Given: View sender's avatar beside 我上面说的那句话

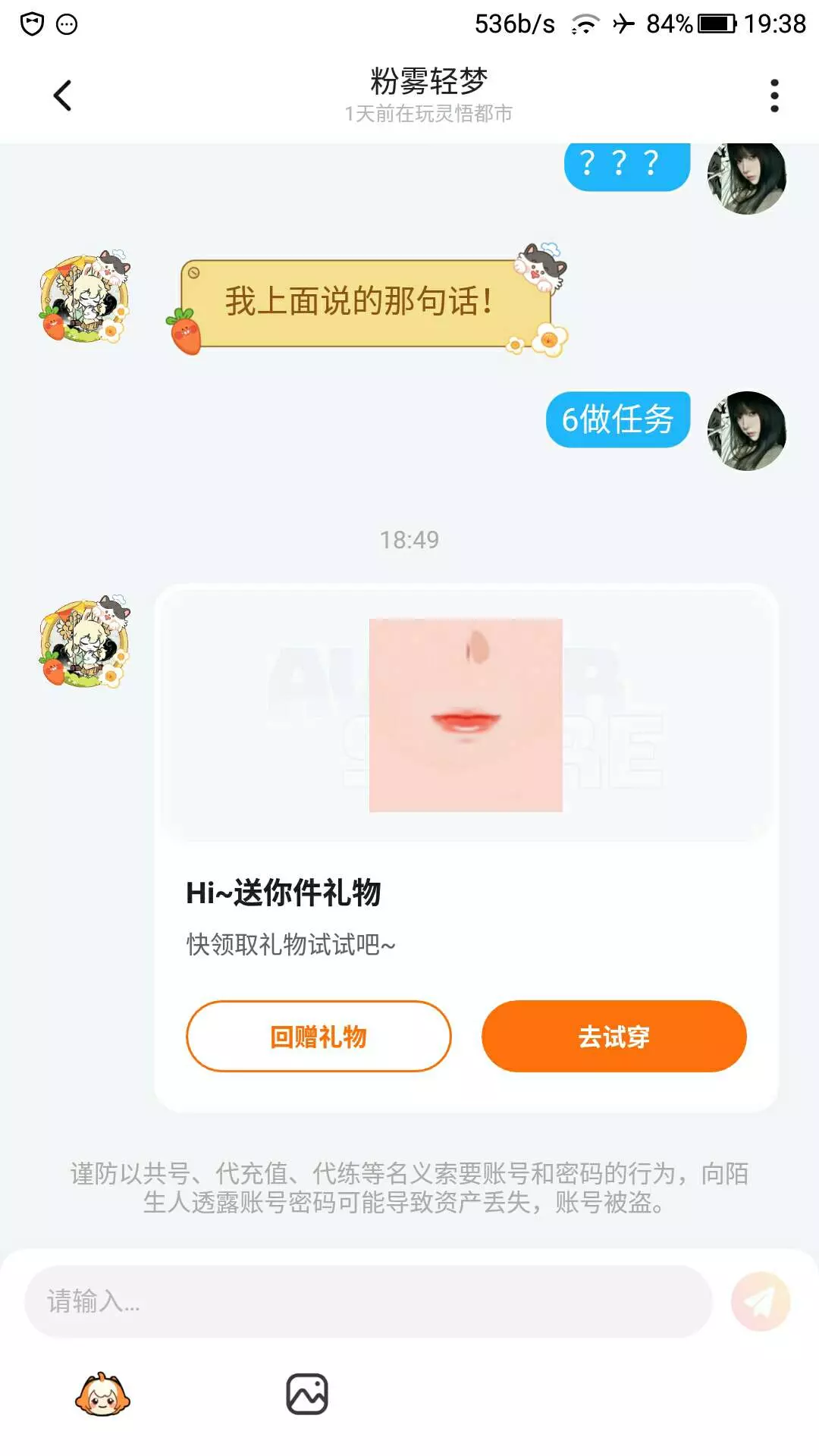Looking at the screenshot, I should point(85,297).
